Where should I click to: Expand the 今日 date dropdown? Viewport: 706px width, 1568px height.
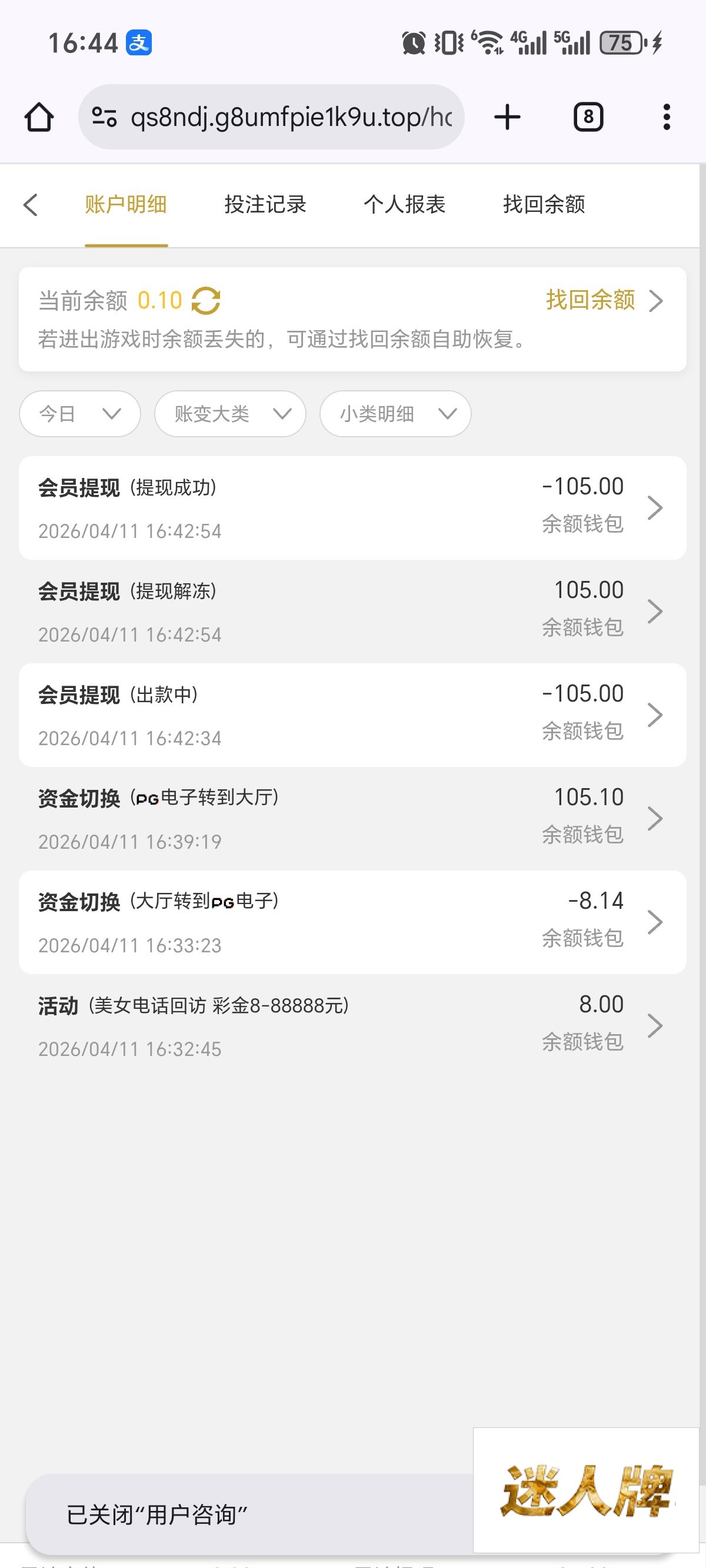[x=80, y=414]
